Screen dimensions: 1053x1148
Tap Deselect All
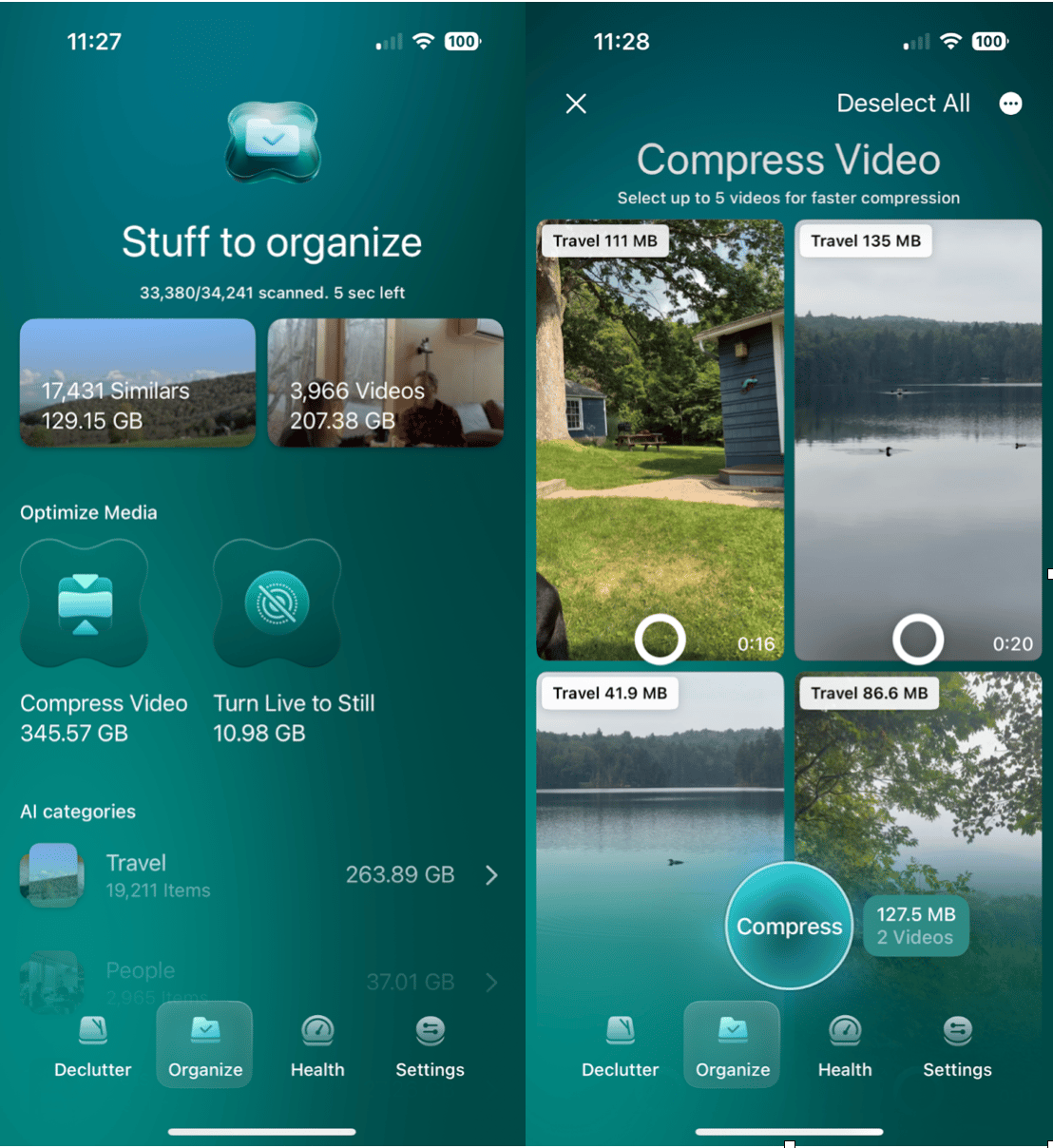pyautogui.click(x=903, y=104)
